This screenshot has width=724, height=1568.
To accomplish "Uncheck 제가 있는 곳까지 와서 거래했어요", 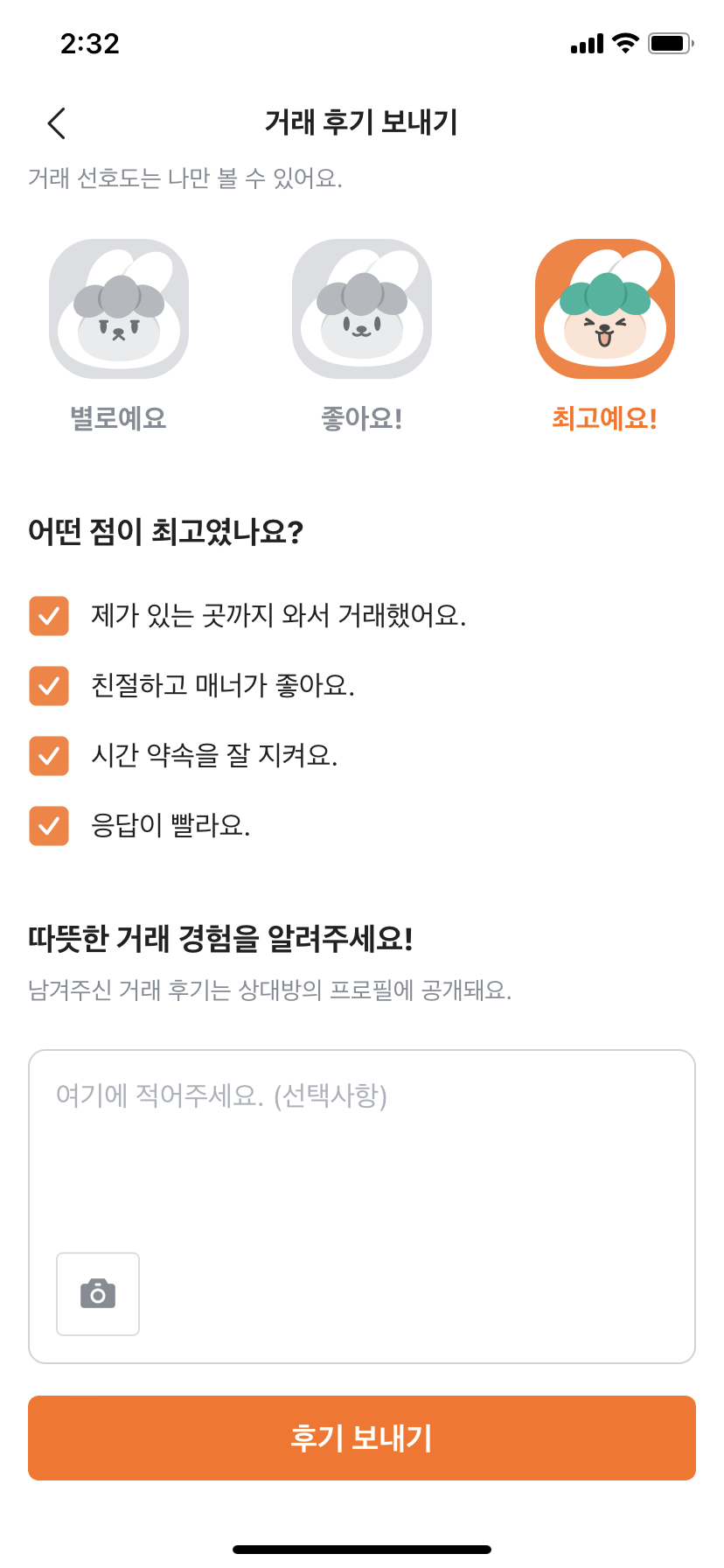I will (x=49, y=616).
